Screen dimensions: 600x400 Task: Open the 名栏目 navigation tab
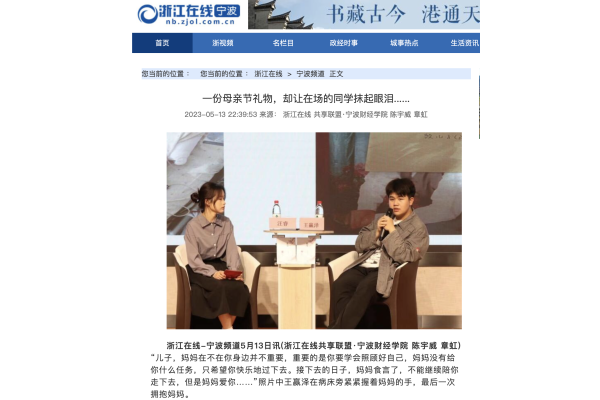[x=283, y=43]
